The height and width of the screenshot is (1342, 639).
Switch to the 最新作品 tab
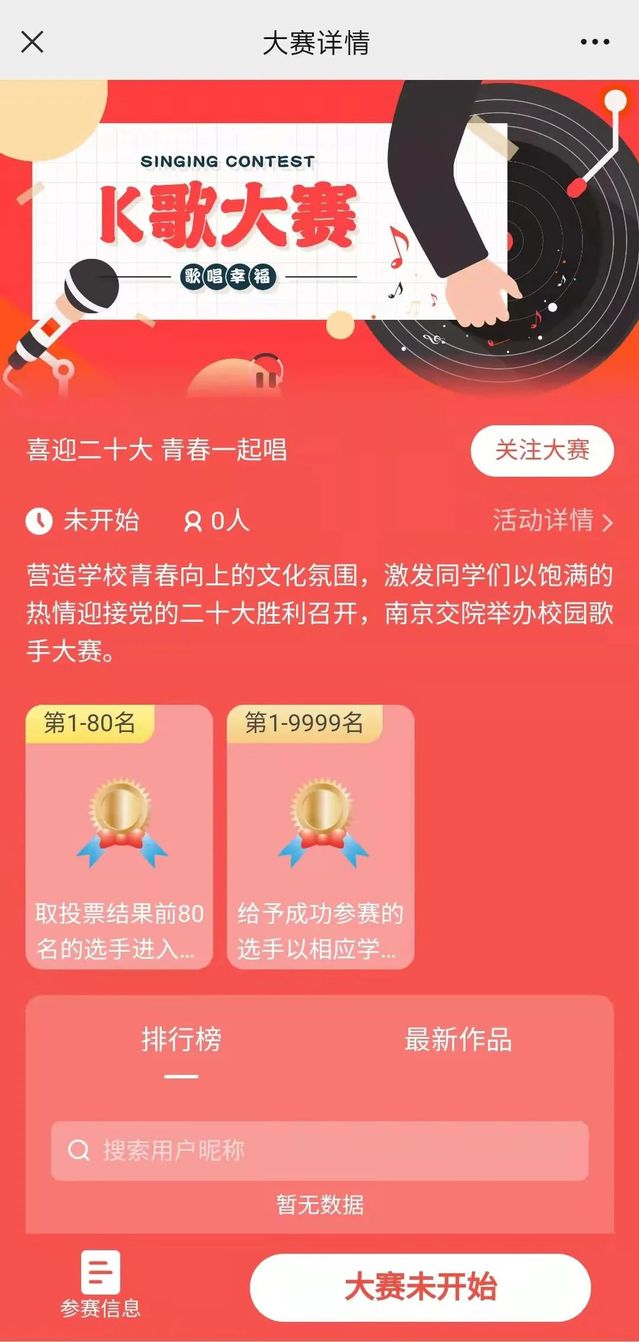coord(458,1040)
